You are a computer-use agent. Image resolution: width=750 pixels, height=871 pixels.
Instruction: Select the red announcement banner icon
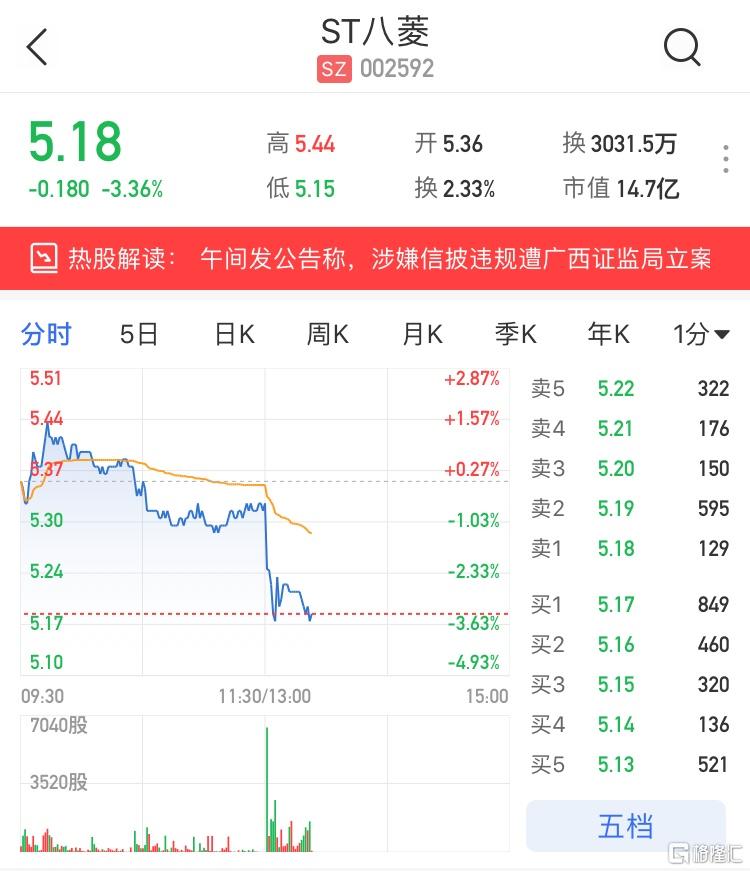[42, 257]
